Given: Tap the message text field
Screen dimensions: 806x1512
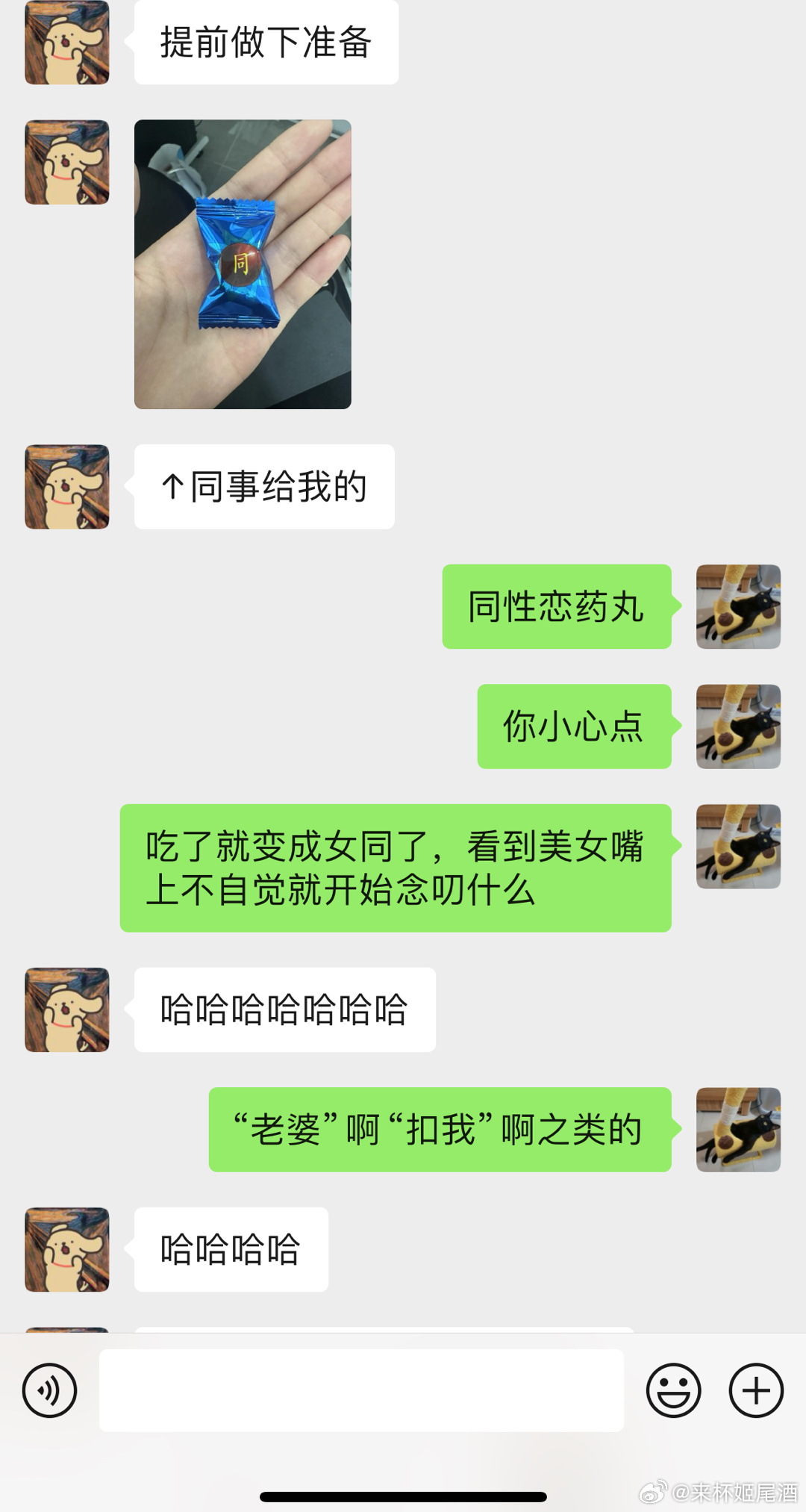Looking at the screenshot, I should pos(361,1390).
